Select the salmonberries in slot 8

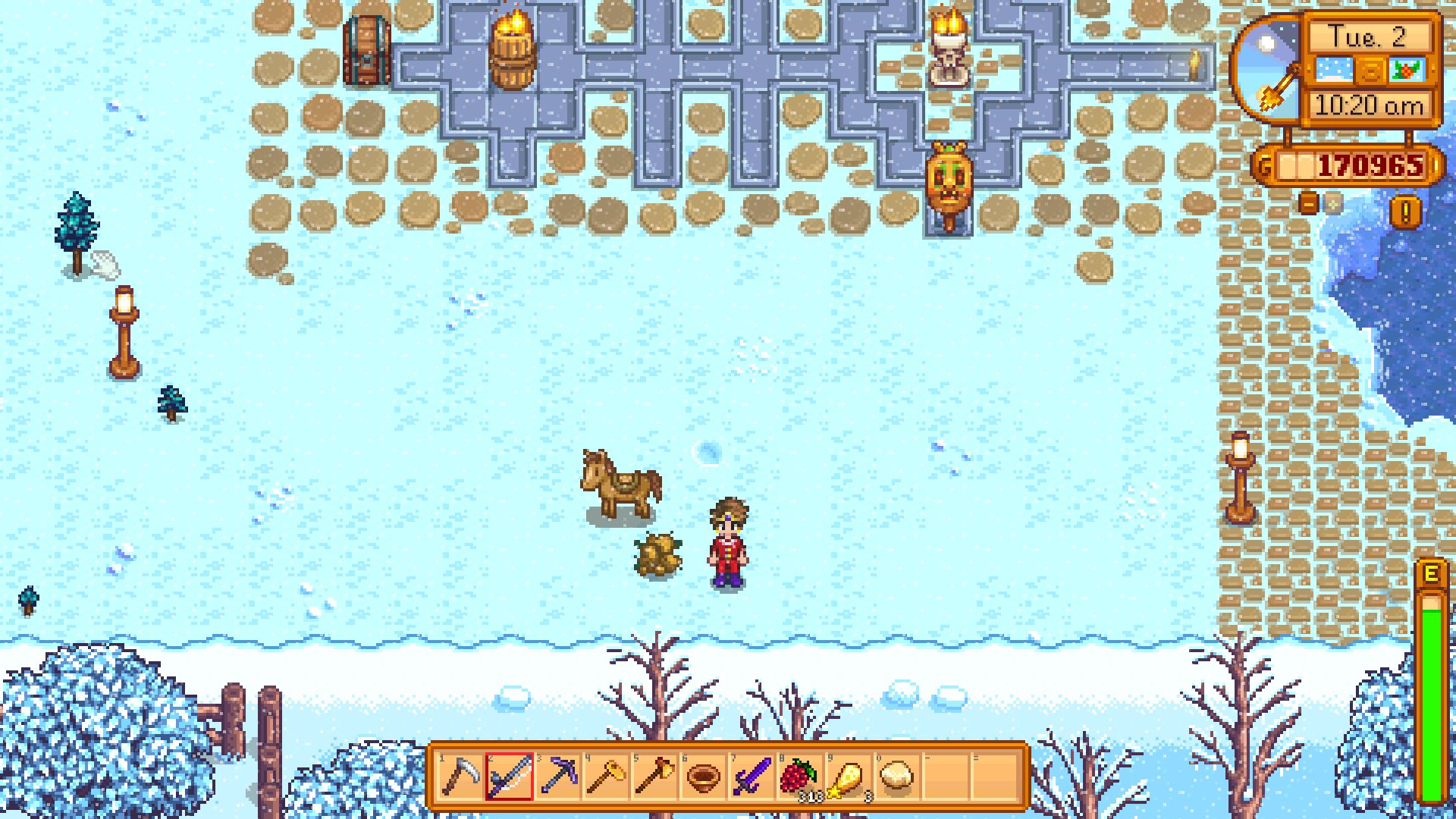[801, 777]
